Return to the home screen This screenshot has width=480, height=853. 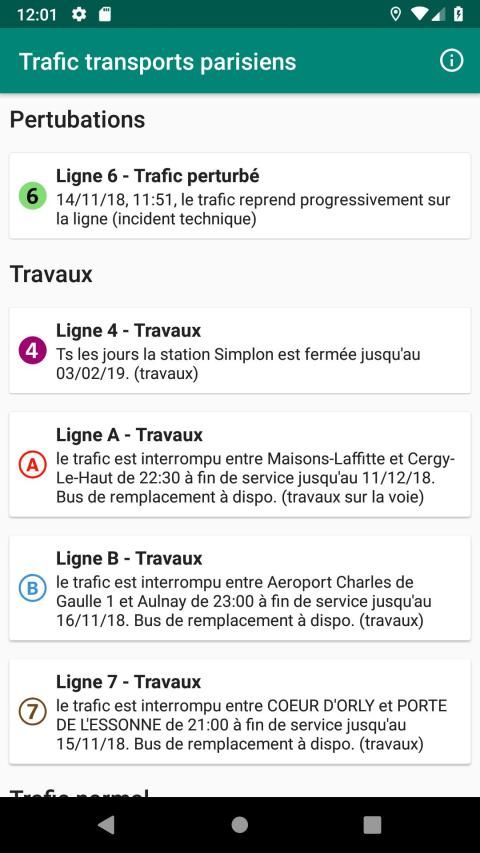pos(239,825)
